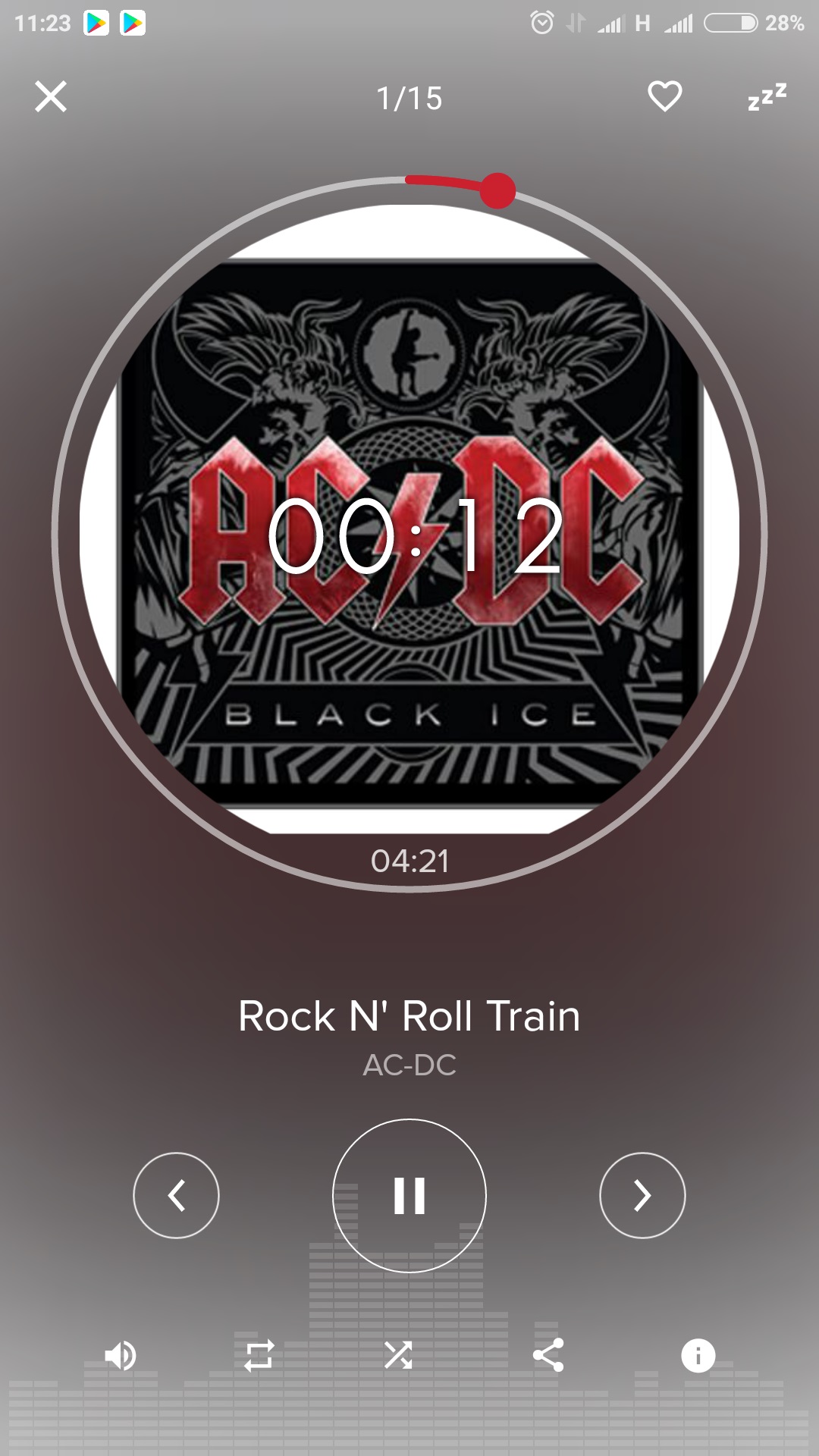
Task: Pause Rock N' Roll Train
Action: coord(409,1196)
